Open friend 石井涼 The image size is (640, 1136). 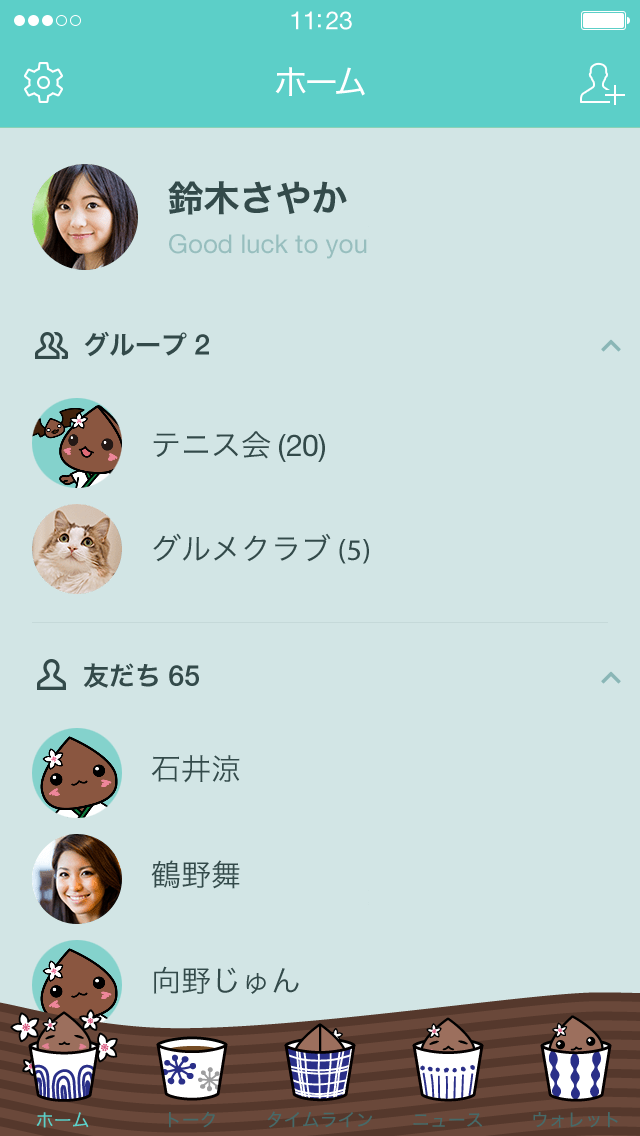[x=196, y=769]
